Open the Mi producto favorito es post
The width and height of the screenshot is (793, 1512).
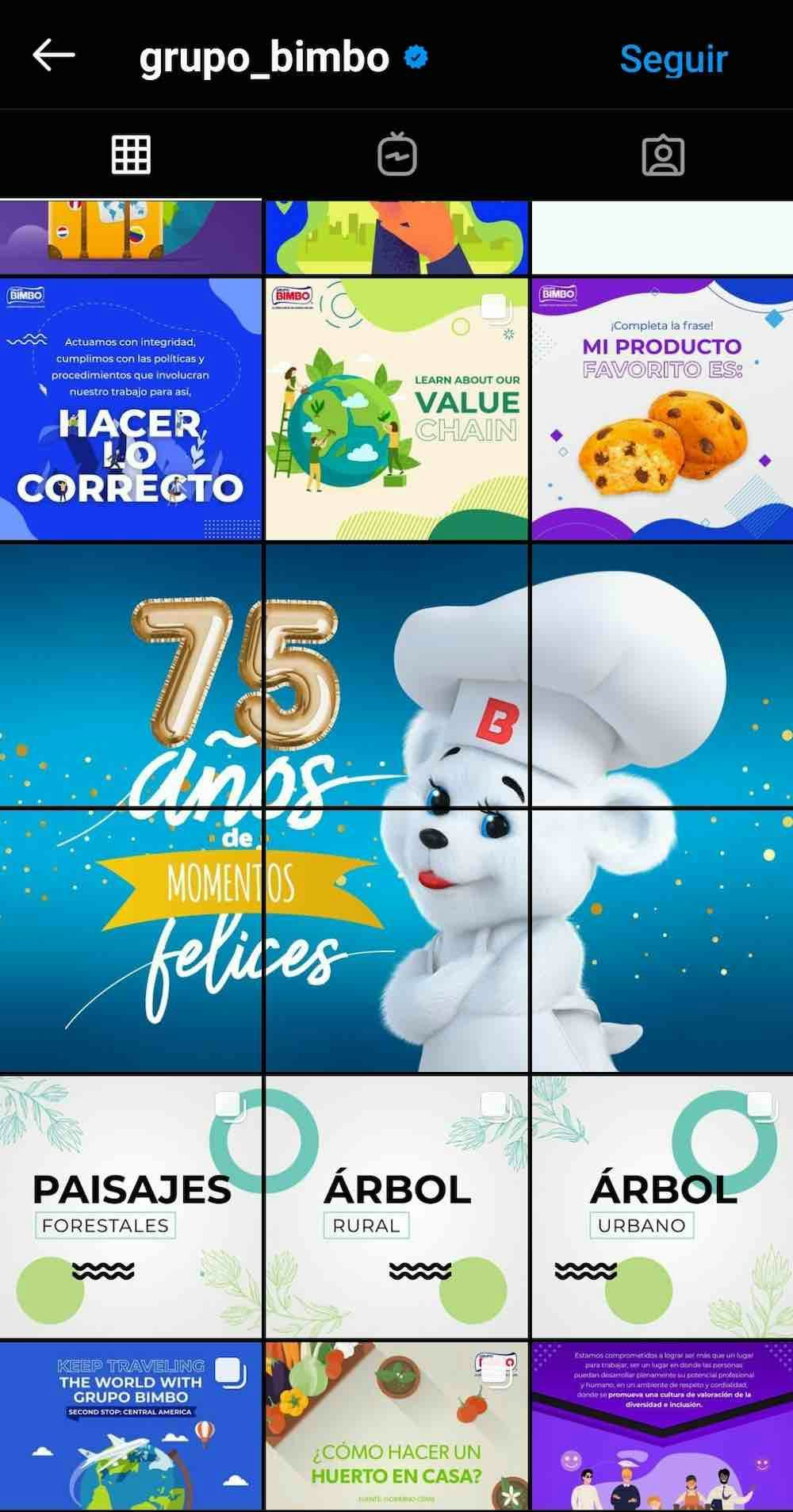(662, 408)
